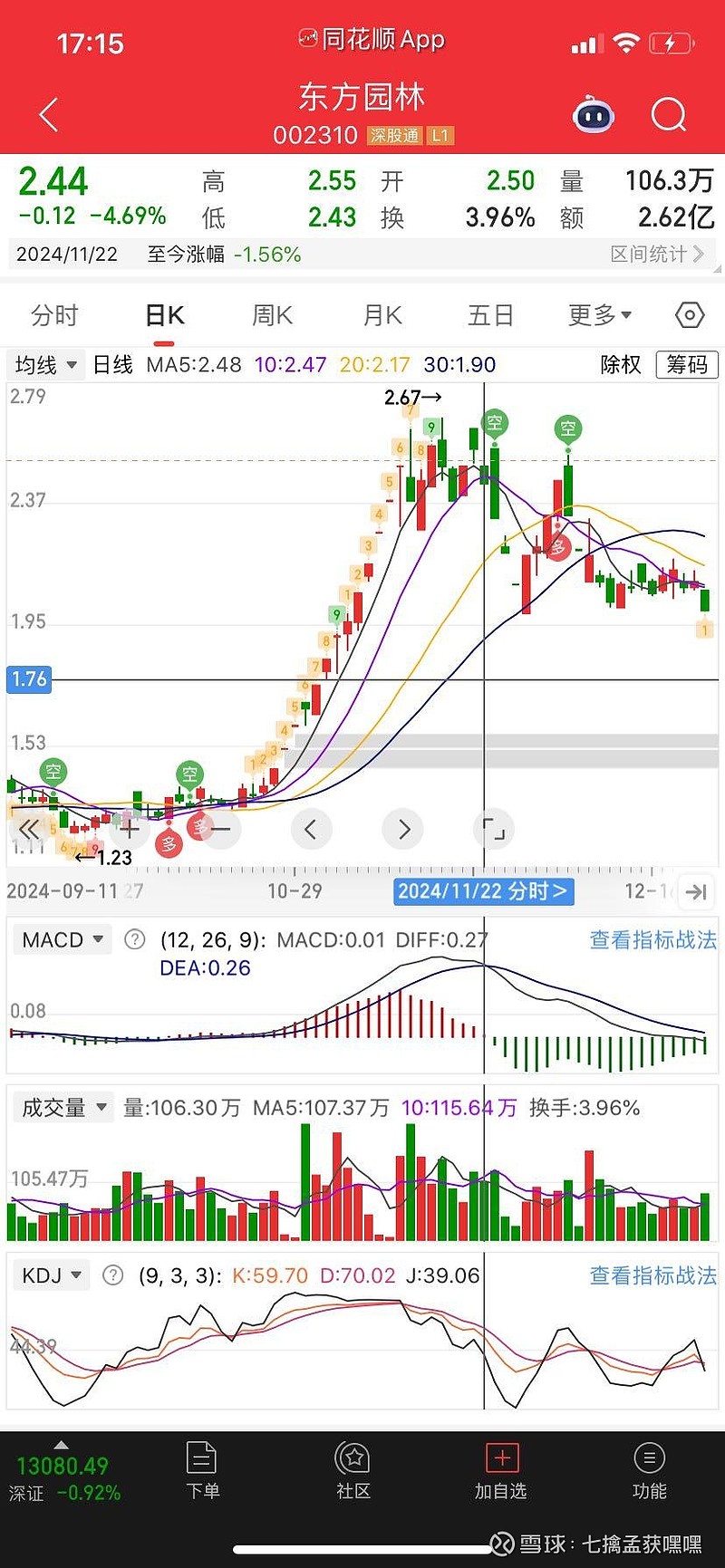
Task: Open the 社区 community tab
Action: (x=353, y=1471)
